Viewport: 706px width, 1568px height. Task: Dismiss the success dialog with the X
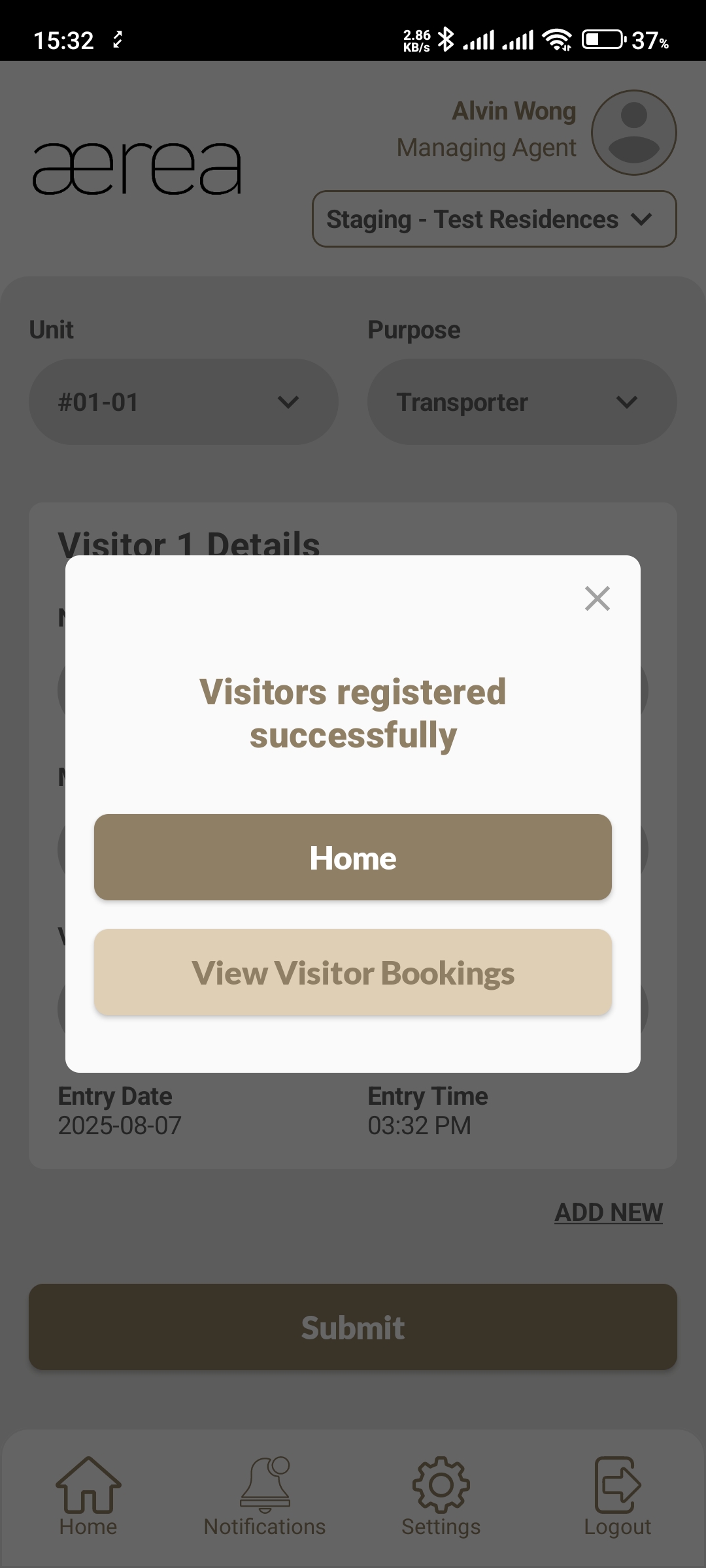coord(597,598)
